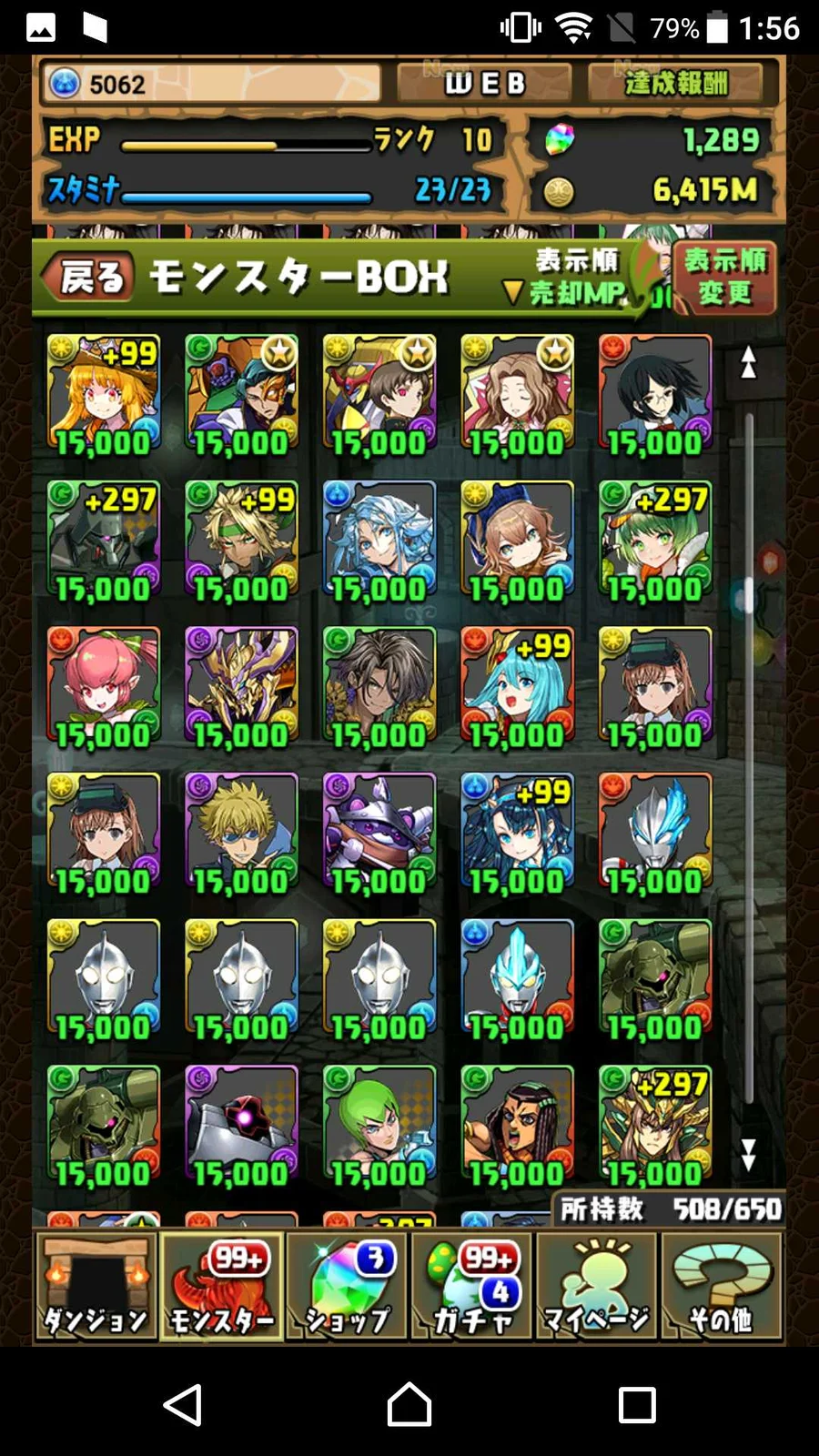Jump to top with the up arrow
The height and width of the screenshot is (1456, 819).
coord(748,362)
